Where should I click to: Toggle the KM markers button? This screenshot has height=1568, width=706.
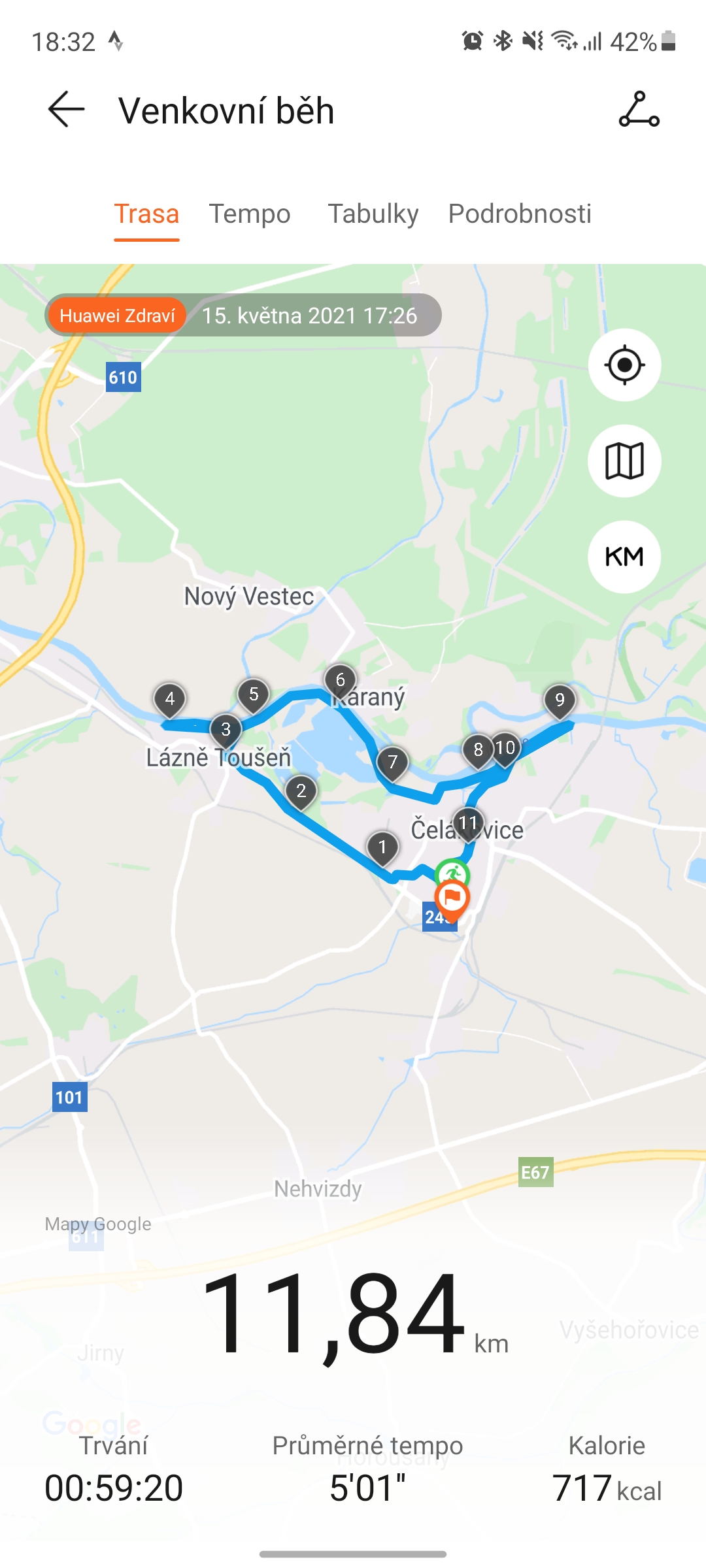pyautogui.click(x=624, y=557)
